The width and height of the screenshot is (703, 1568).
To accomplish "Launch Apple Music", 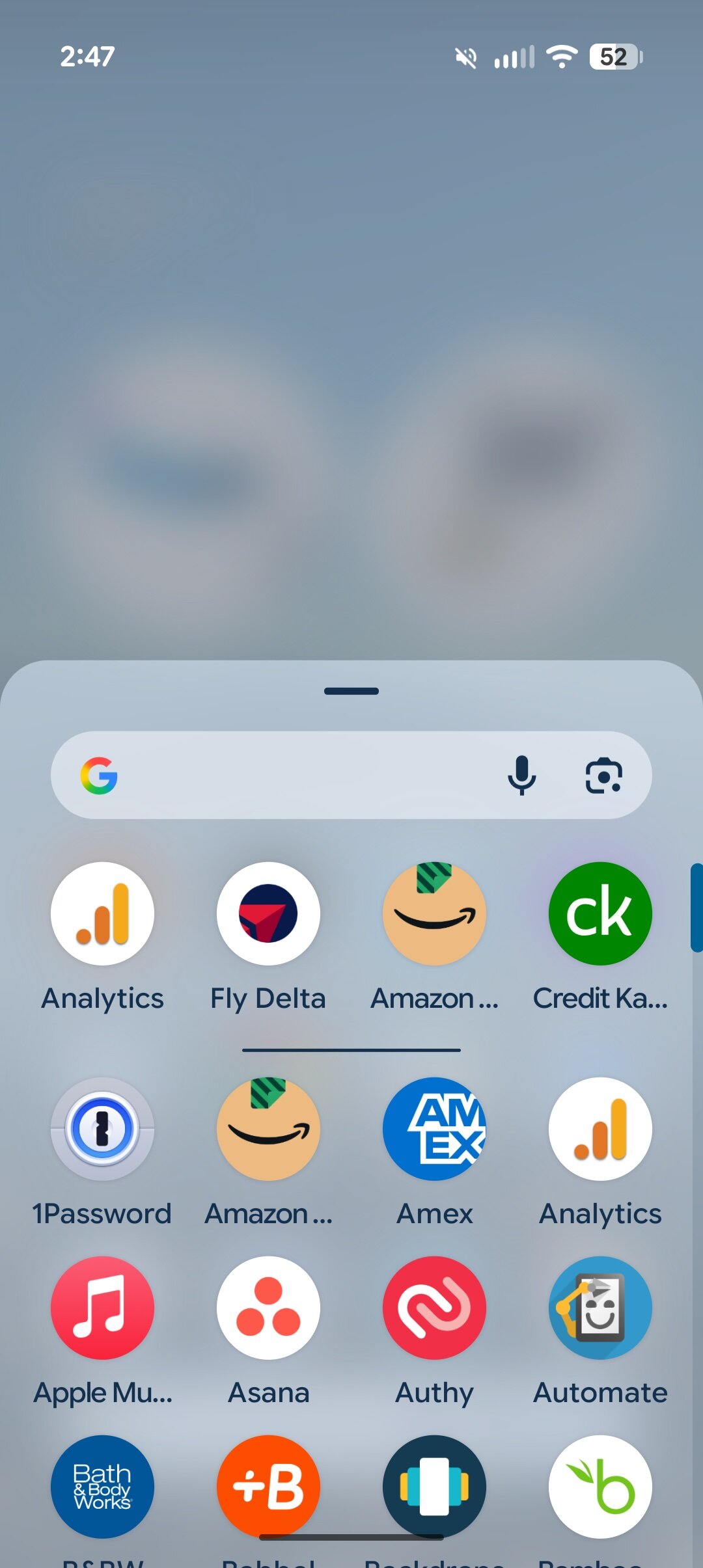I will coord(103,1308).
